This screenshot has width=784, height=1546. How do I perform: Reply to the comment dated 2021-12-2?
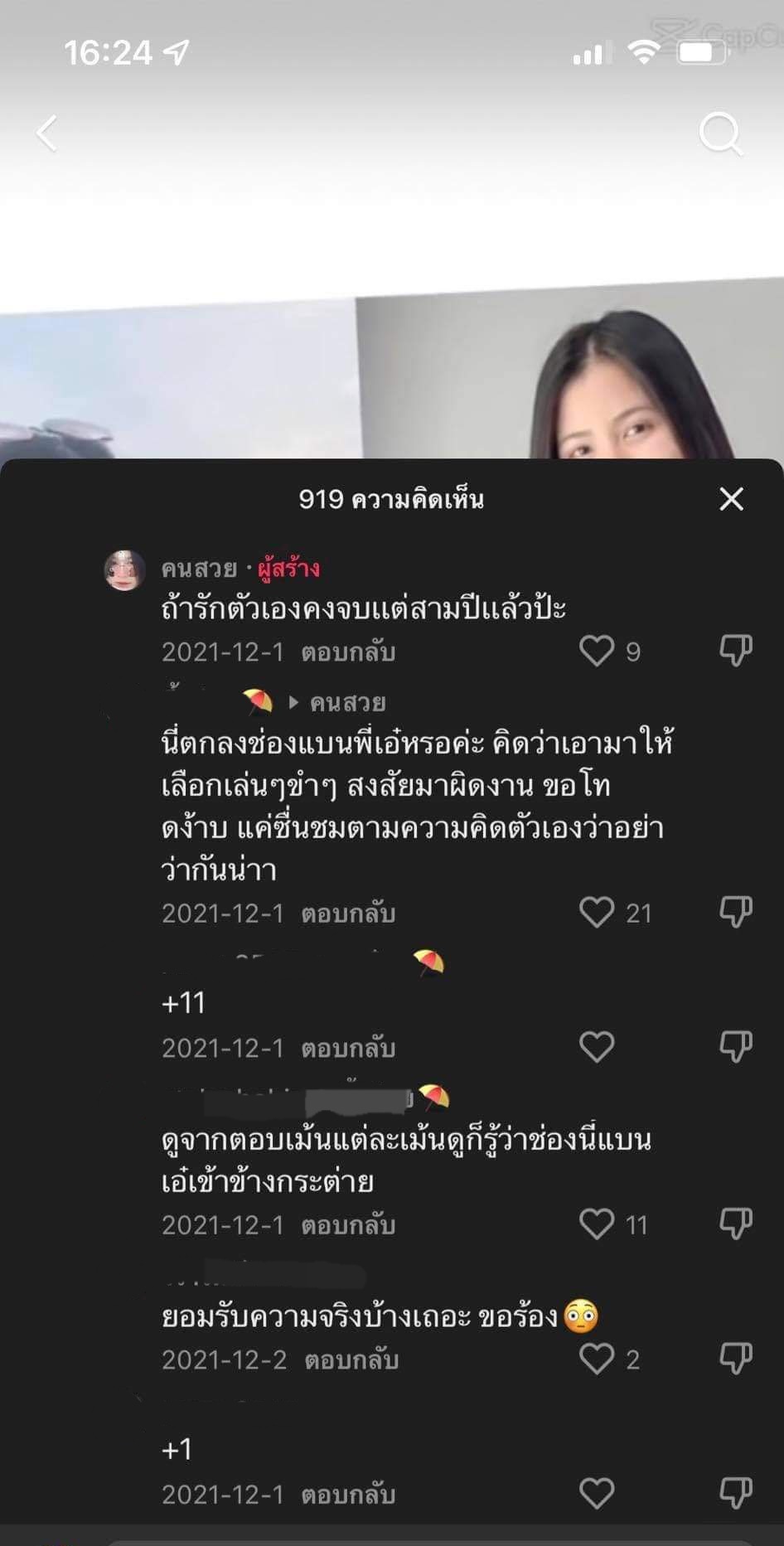(x=352, y=1360)
